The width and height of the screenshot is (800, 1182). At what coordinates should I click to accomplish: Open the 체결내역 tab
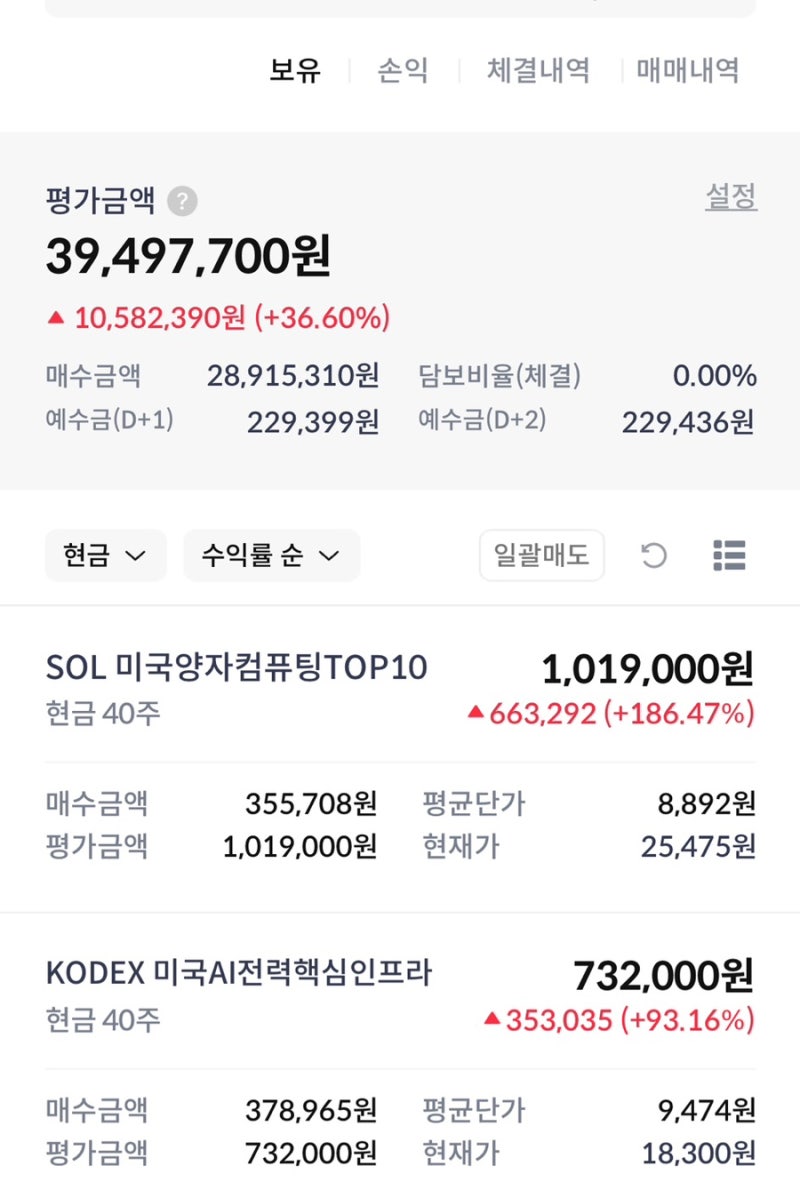coord(541,71)
